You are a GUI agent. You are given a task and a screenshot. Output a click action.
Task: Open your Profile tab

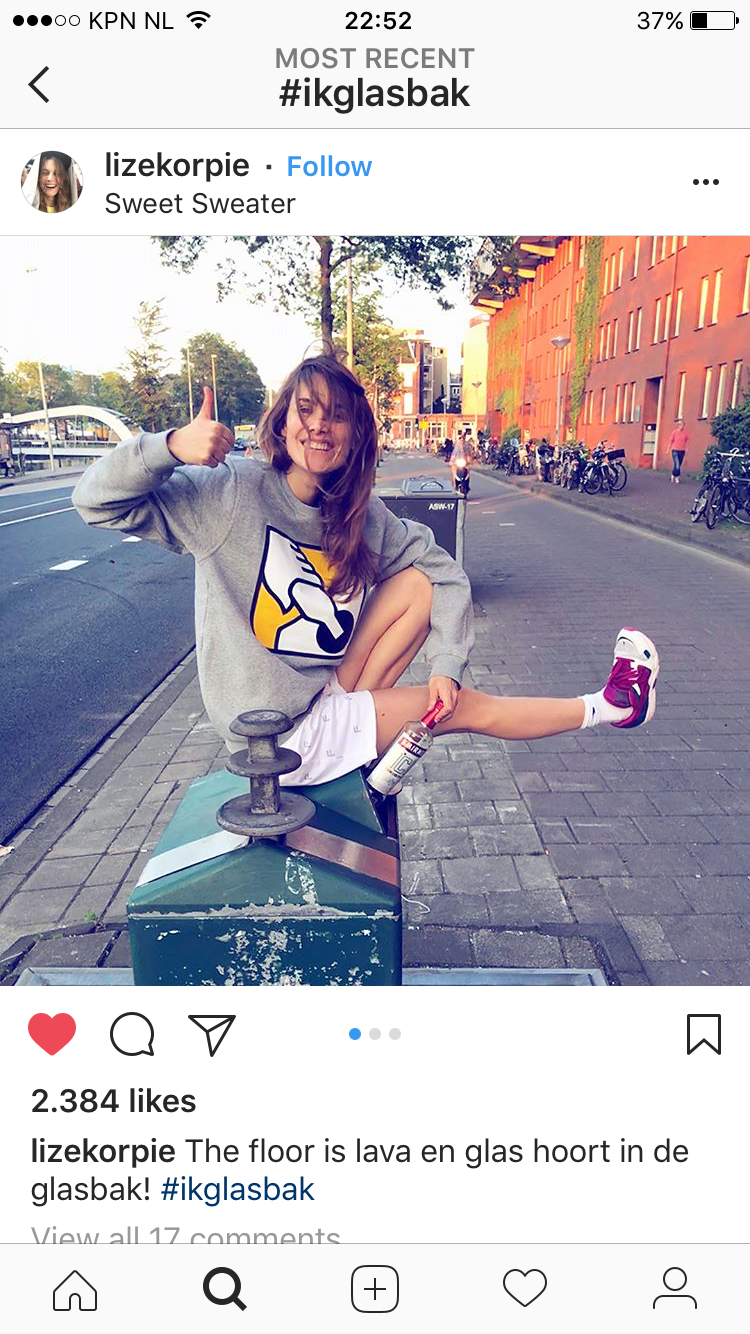click(675, 1289)
